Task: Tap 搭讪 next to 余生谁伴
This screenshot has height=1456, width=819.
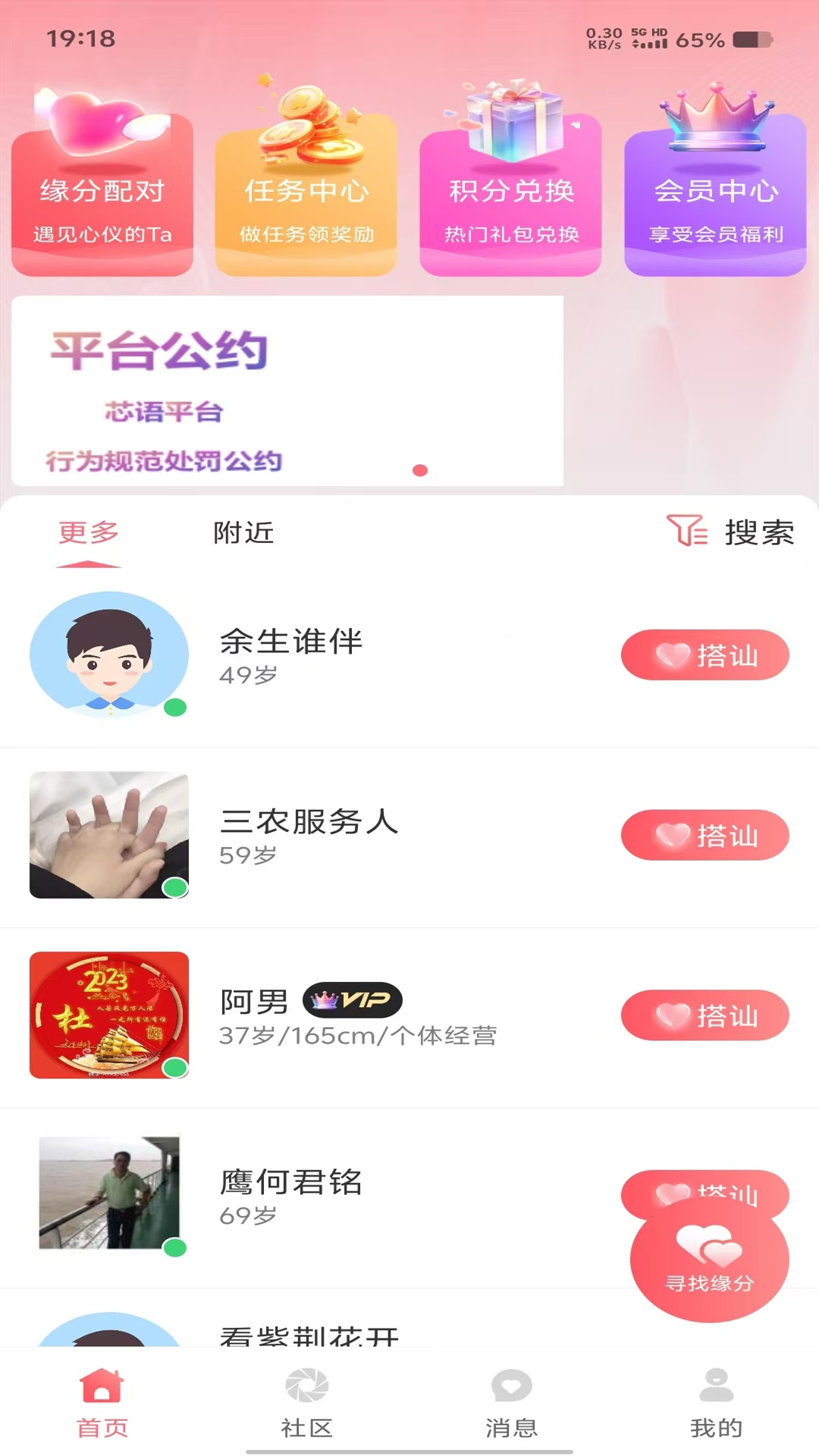Action: click(x=704, y=655)
